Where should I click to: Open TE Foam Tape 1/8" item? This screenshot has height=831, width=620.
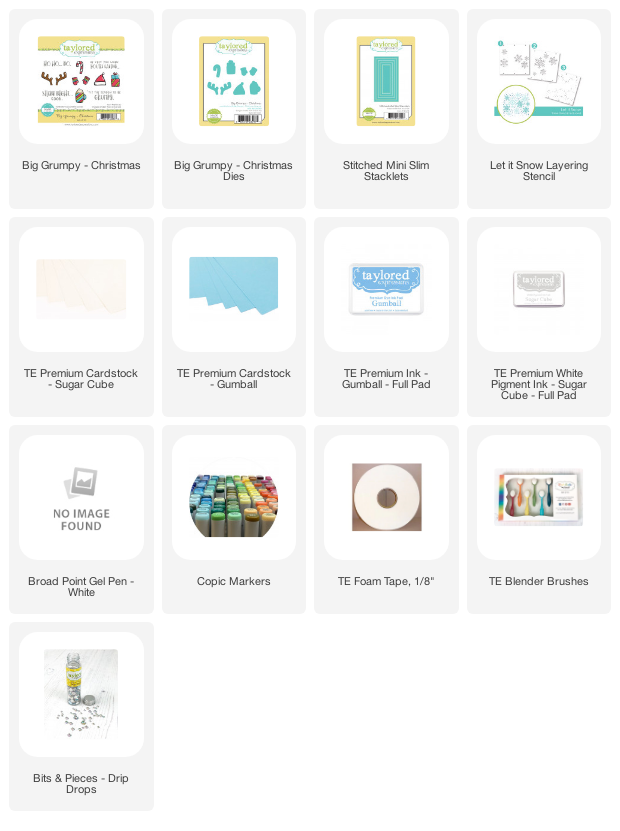[x=386, y=498]
